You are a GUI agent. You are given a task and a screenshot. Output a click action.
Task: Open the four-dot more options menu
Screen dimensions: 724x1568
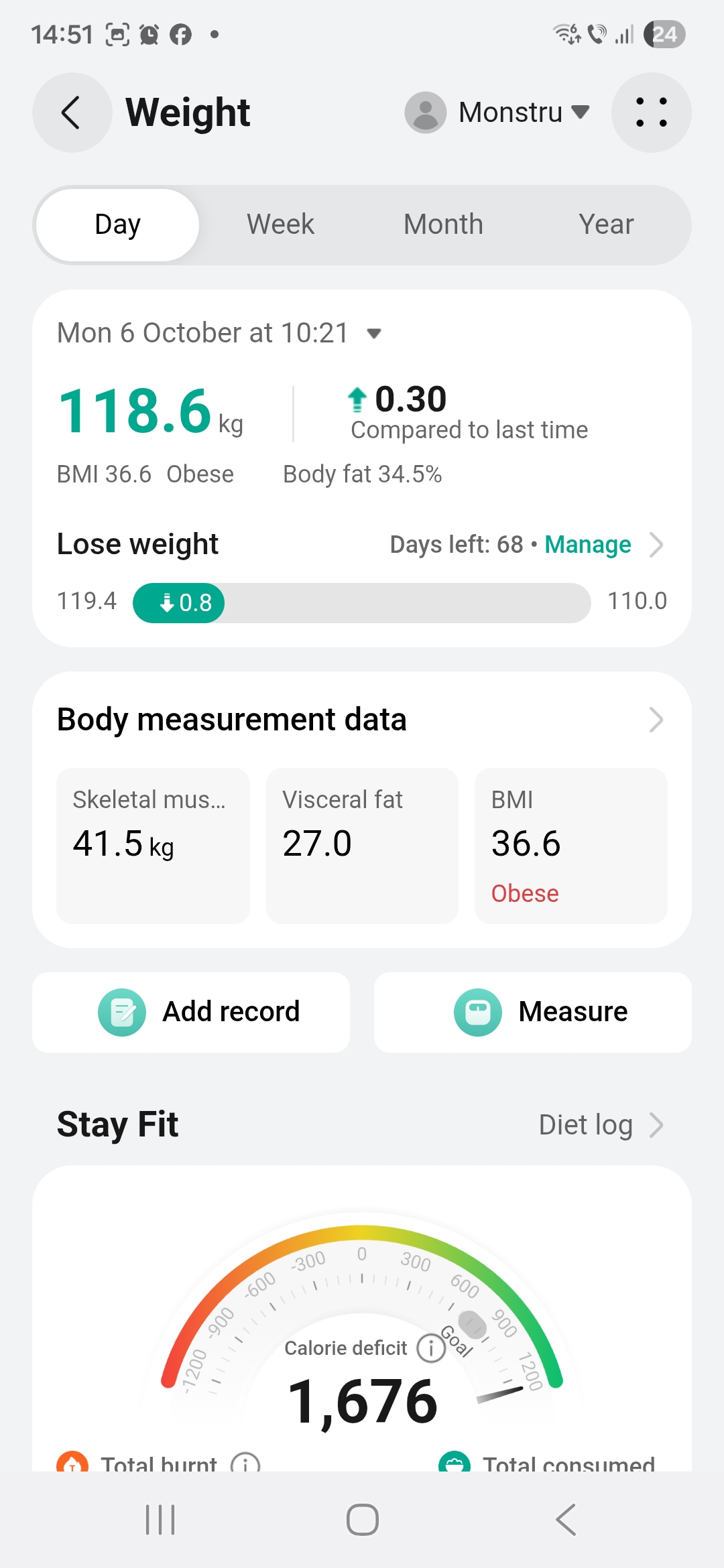click(651, 113)
